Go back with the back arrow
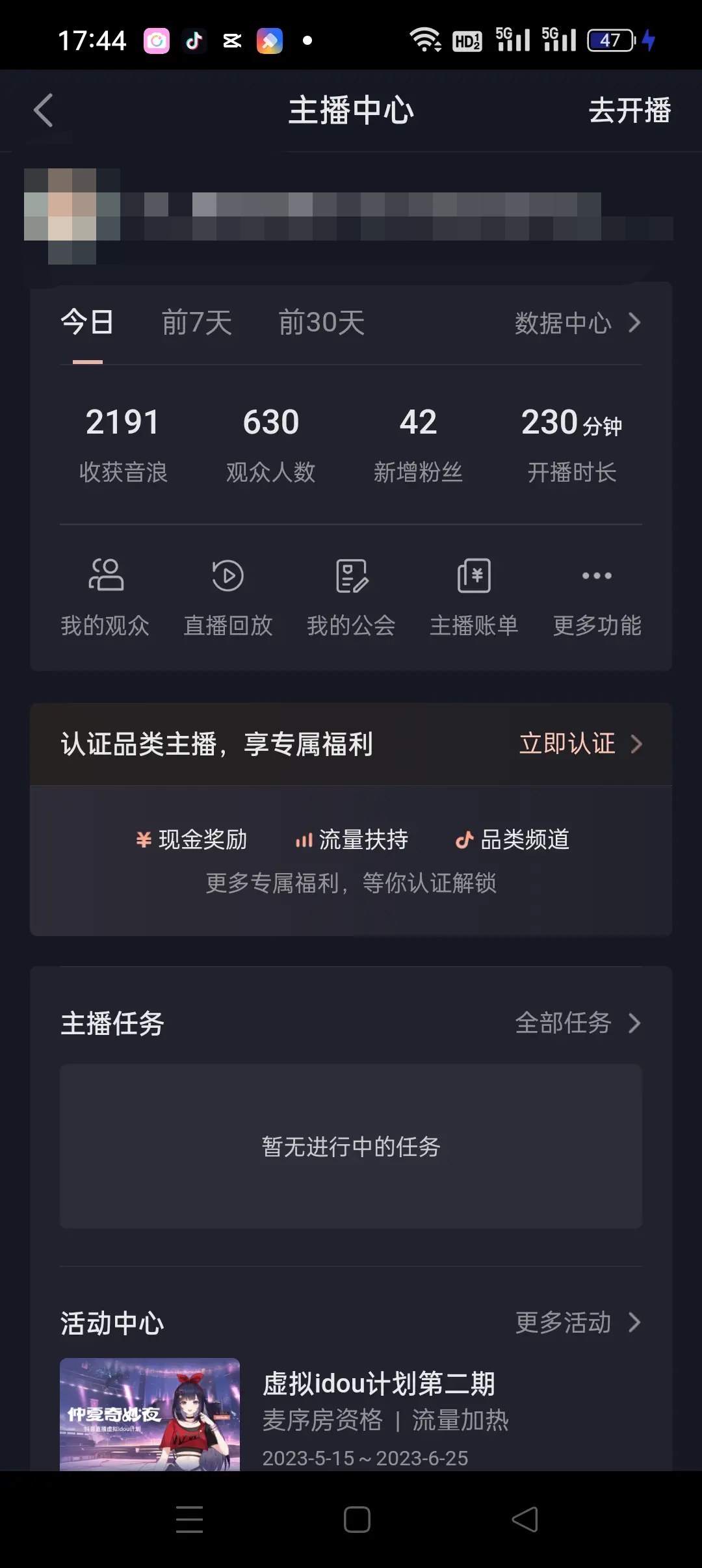This screenshot has height=1568, width=702. coord(44,111)
